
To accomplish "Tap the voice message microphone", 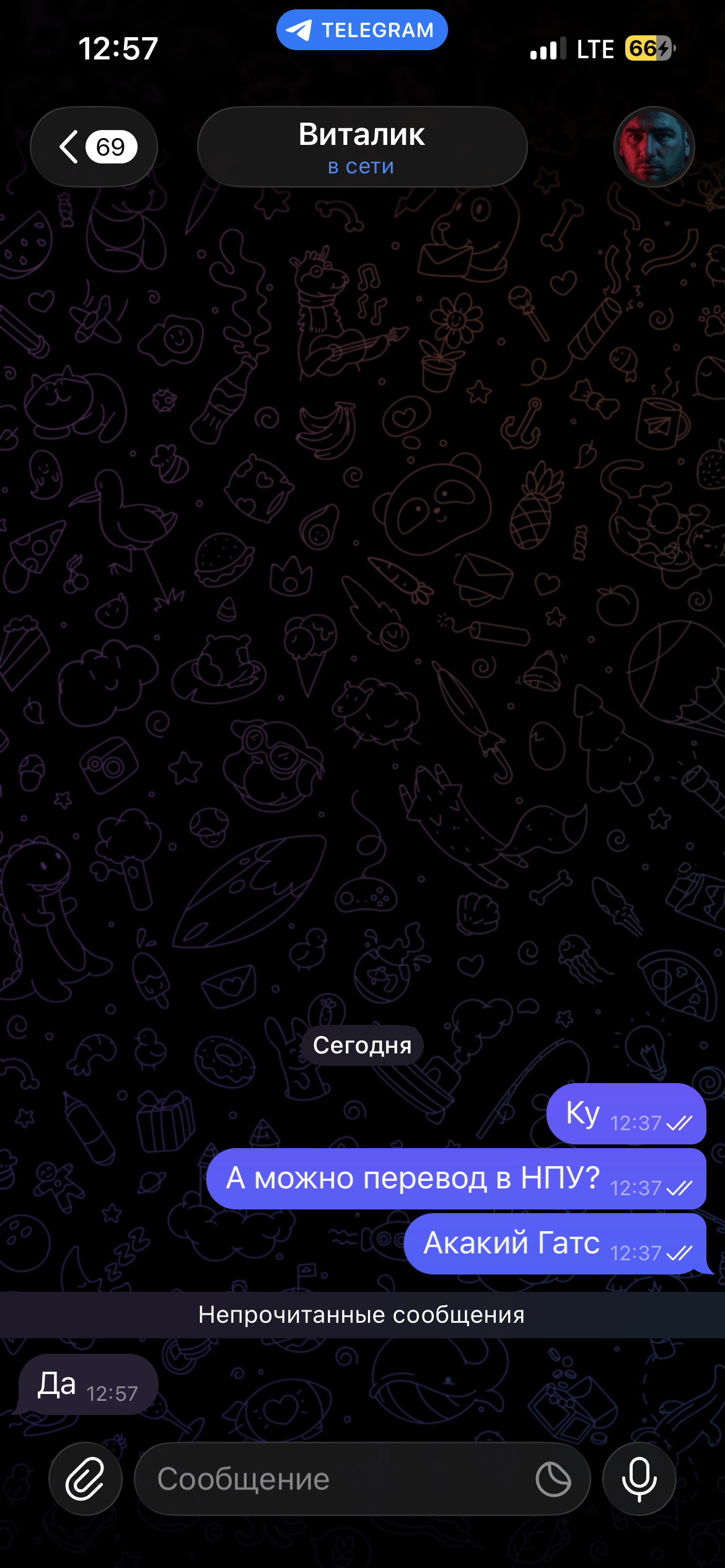I will click(x=639, y=1479).
